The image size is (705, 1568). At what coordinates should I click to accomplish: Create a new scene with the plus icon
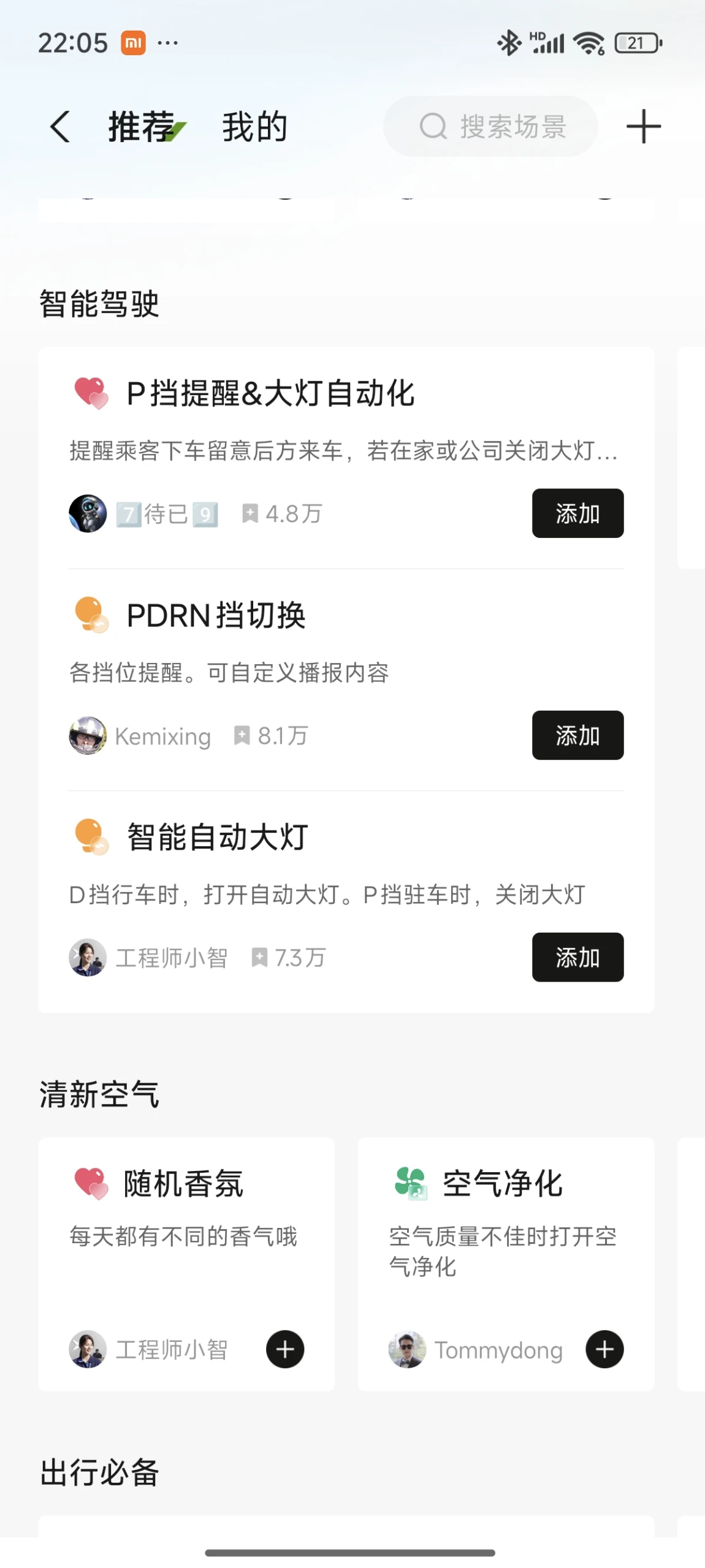point(643,127)
